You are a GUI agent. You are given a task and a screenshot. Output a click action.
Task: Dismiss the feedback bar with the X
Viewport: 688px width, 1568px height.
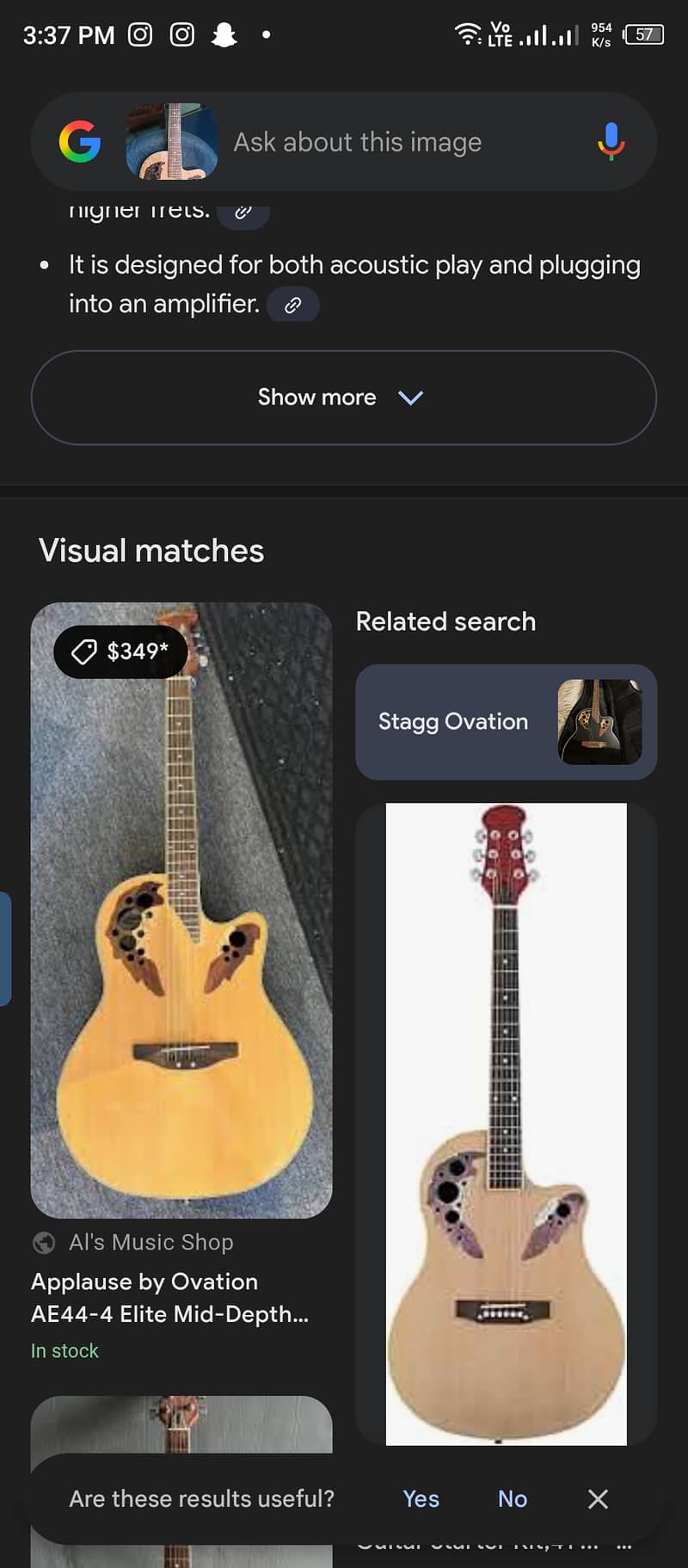point(598,1498)
